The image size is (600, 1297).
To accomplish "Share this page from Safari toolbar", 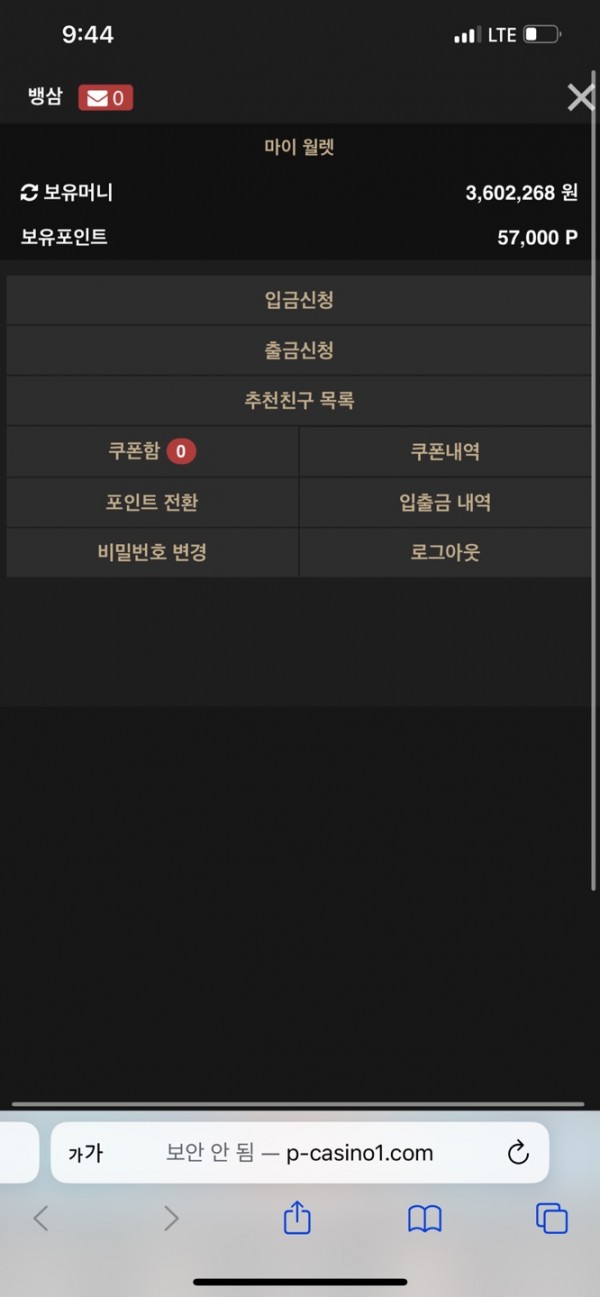I will [x=297, y=1218].
